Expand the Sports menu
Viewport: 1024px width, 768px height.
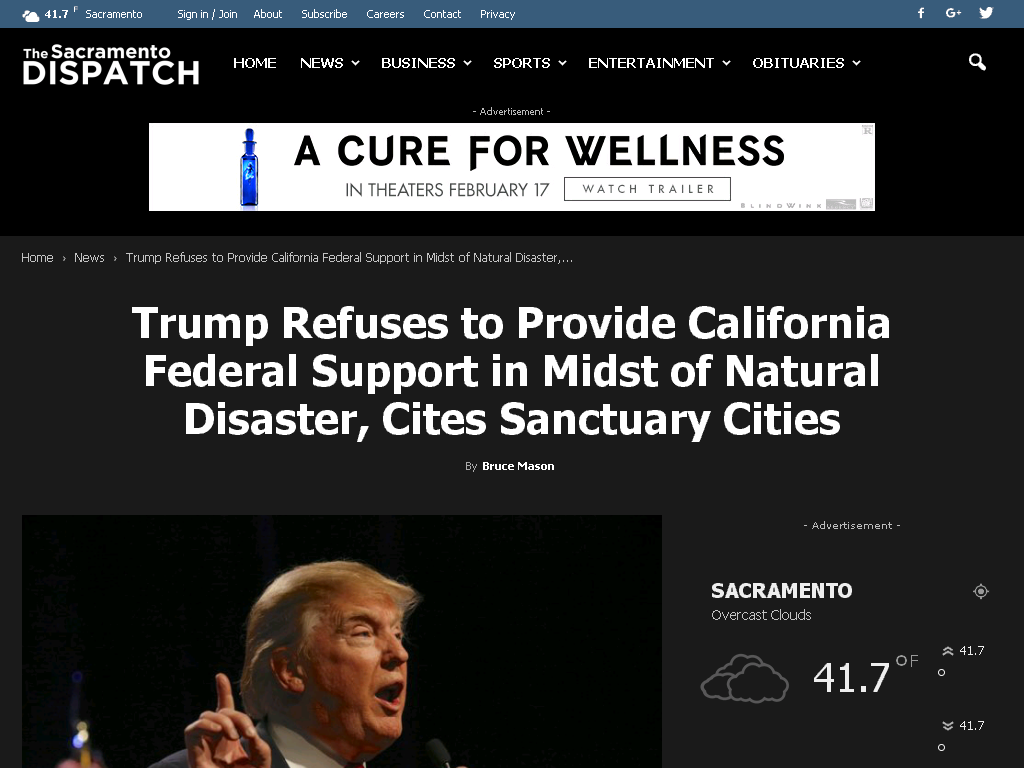point(529,62)
